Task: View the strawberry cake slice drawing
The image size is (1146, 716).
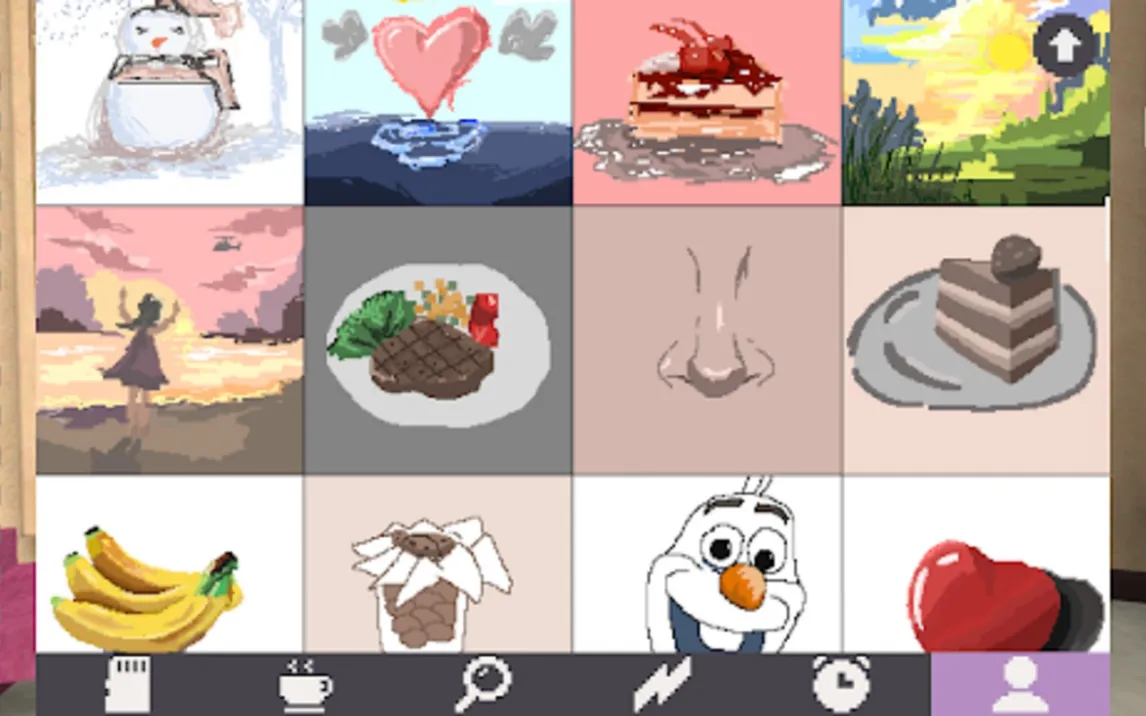Action: [707, 100]
